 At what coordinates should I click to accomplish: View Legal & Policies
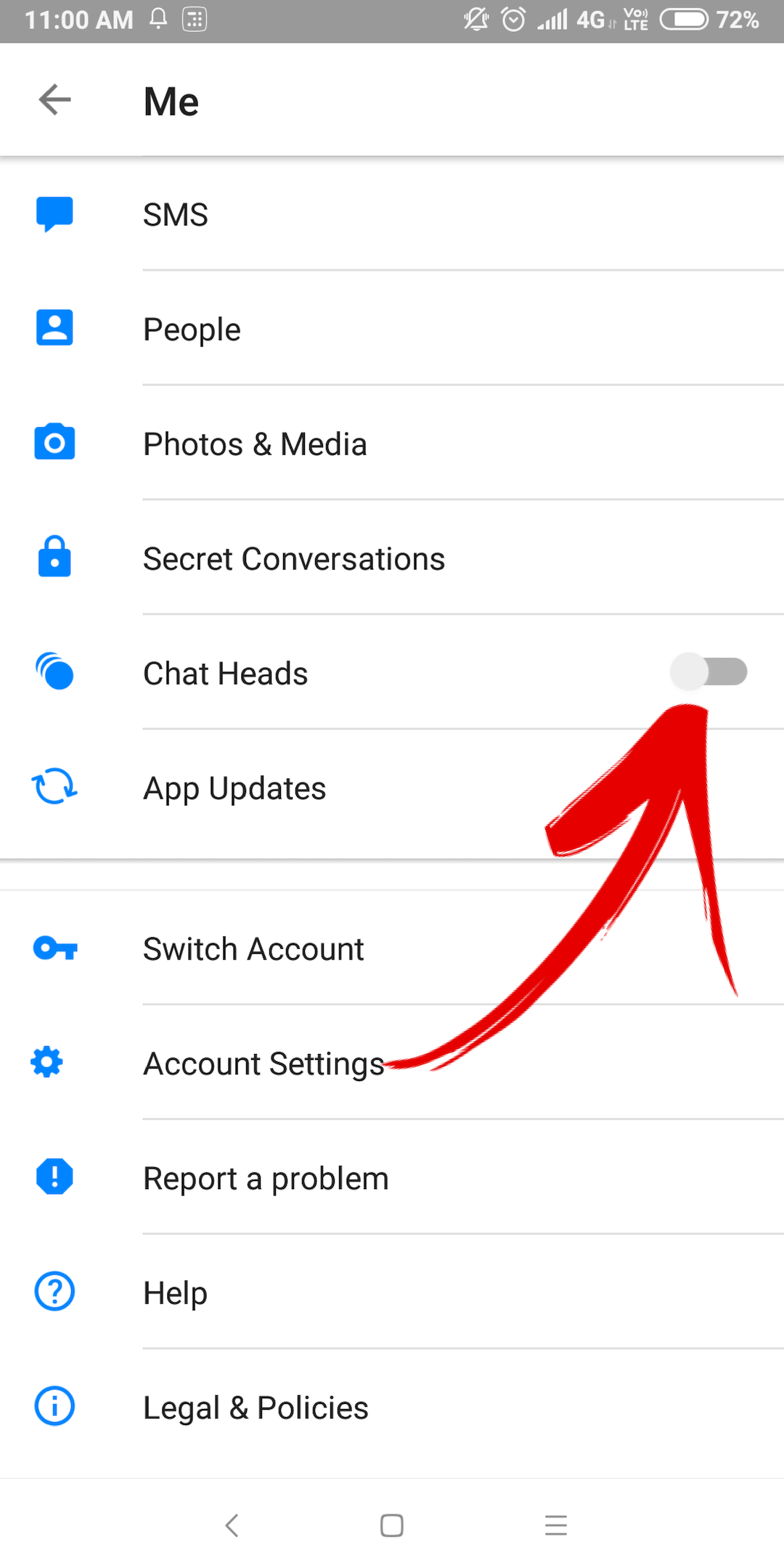(x=392, y=1408)
